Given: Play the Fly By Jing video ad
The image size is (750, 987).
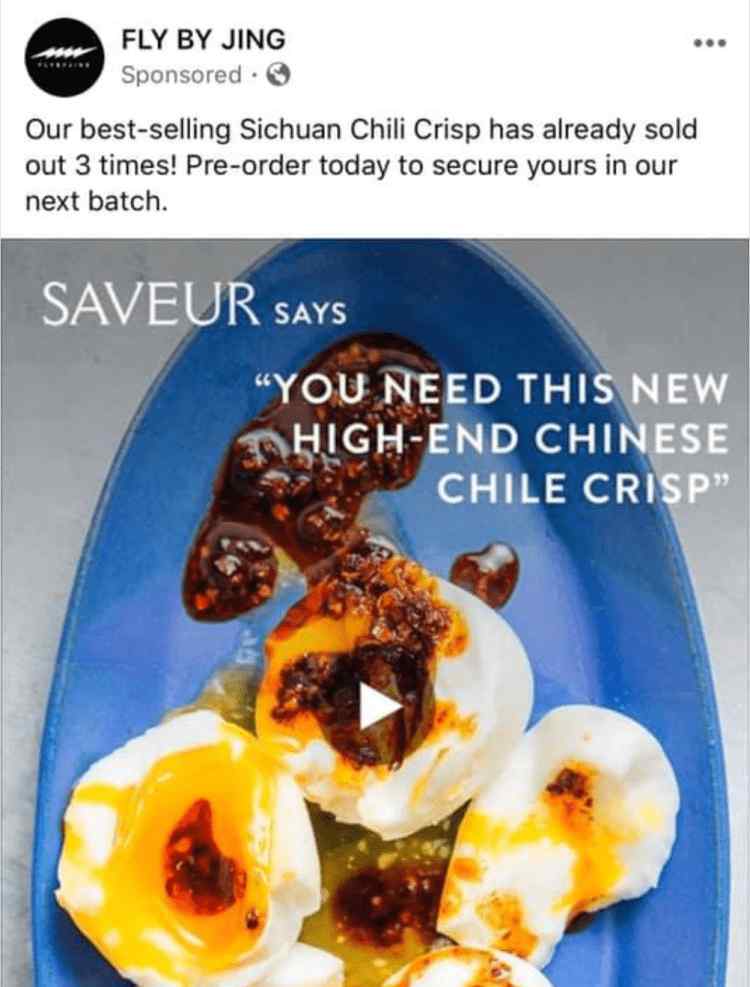Looking at the screenshot, I should (x=379, y=707).
